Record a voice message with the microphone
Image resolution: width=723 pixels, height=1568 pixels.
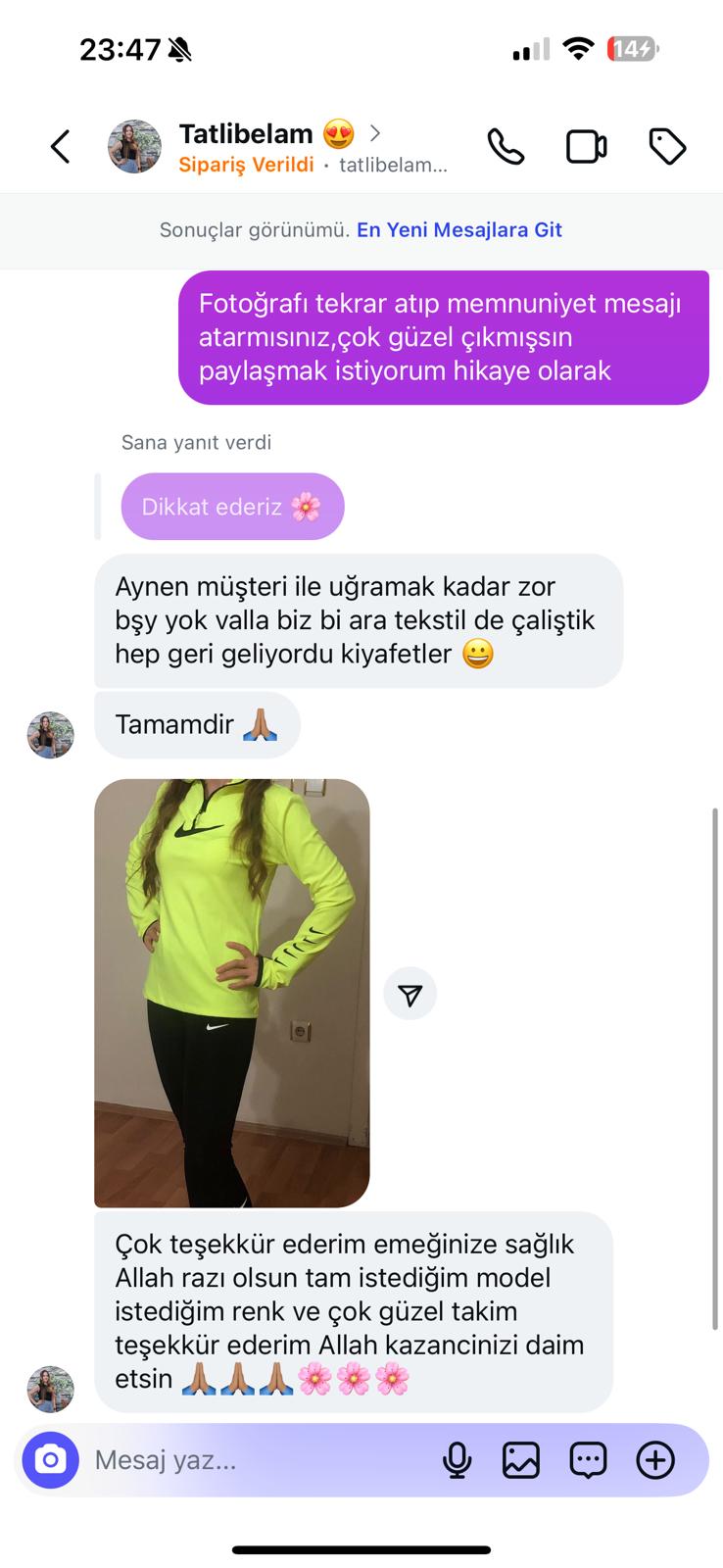[457, 1460]
